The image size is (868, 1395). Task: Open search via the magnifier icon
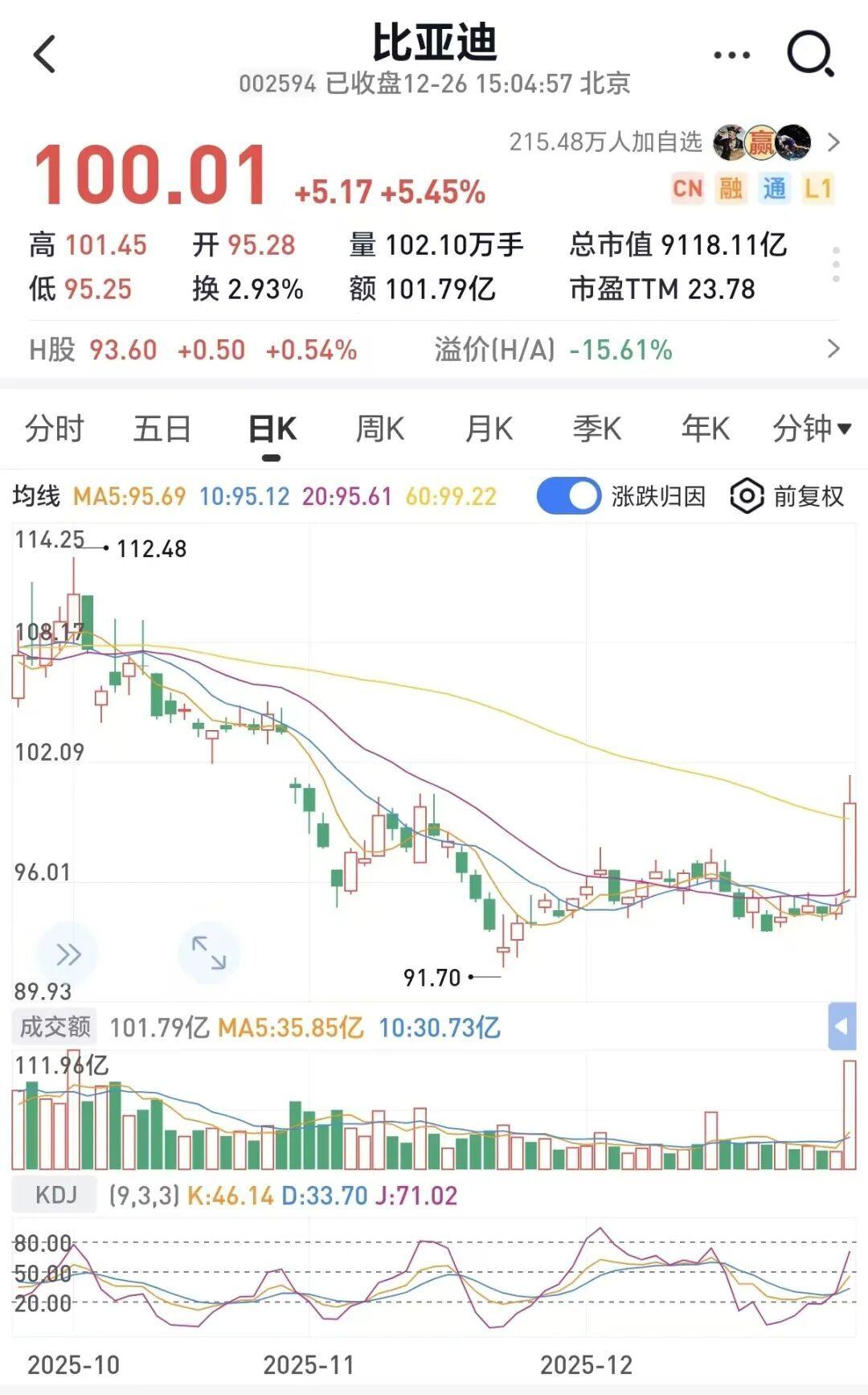point(812,53)
